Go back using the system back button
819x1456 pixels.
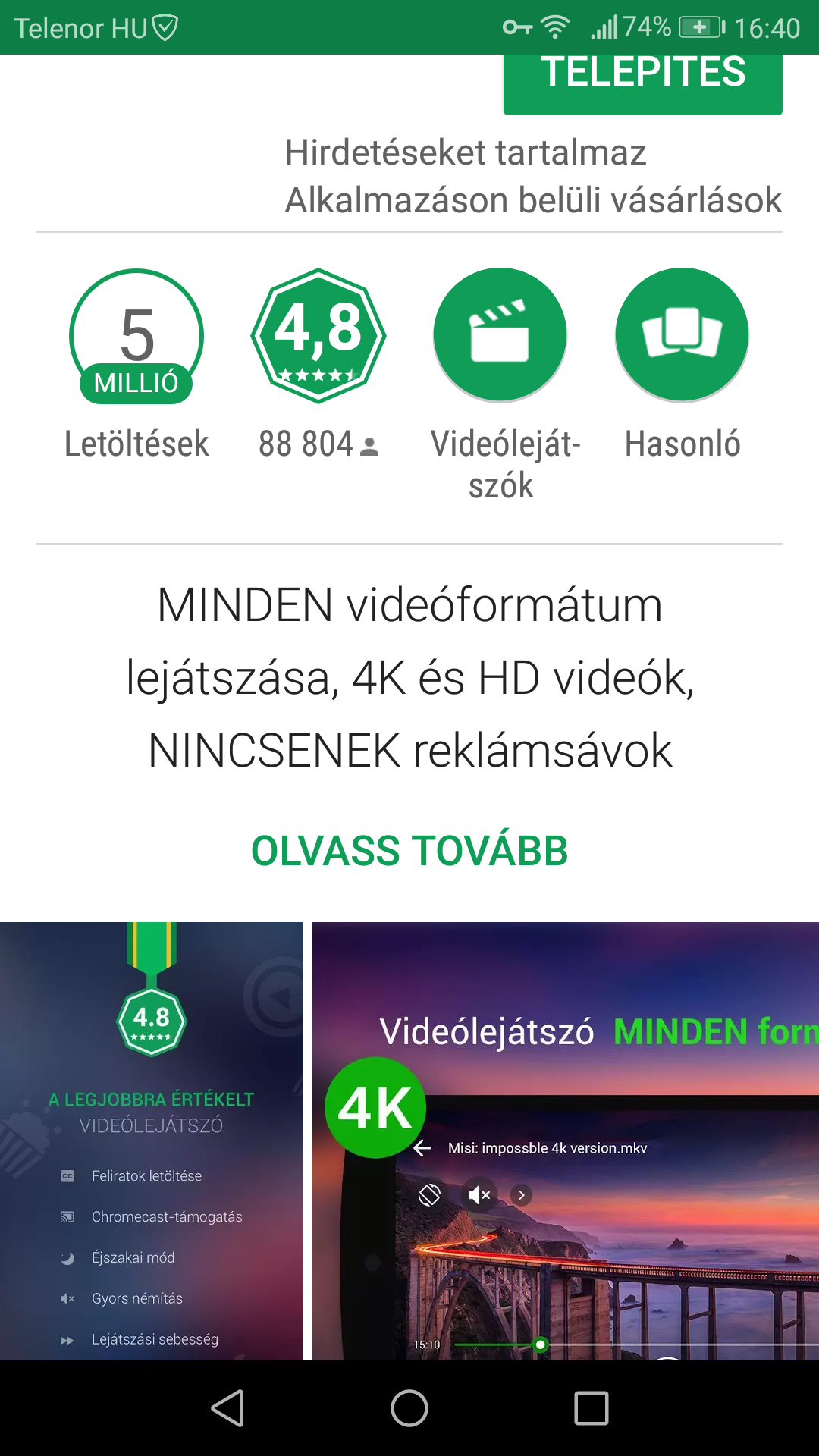[227, 1408]
